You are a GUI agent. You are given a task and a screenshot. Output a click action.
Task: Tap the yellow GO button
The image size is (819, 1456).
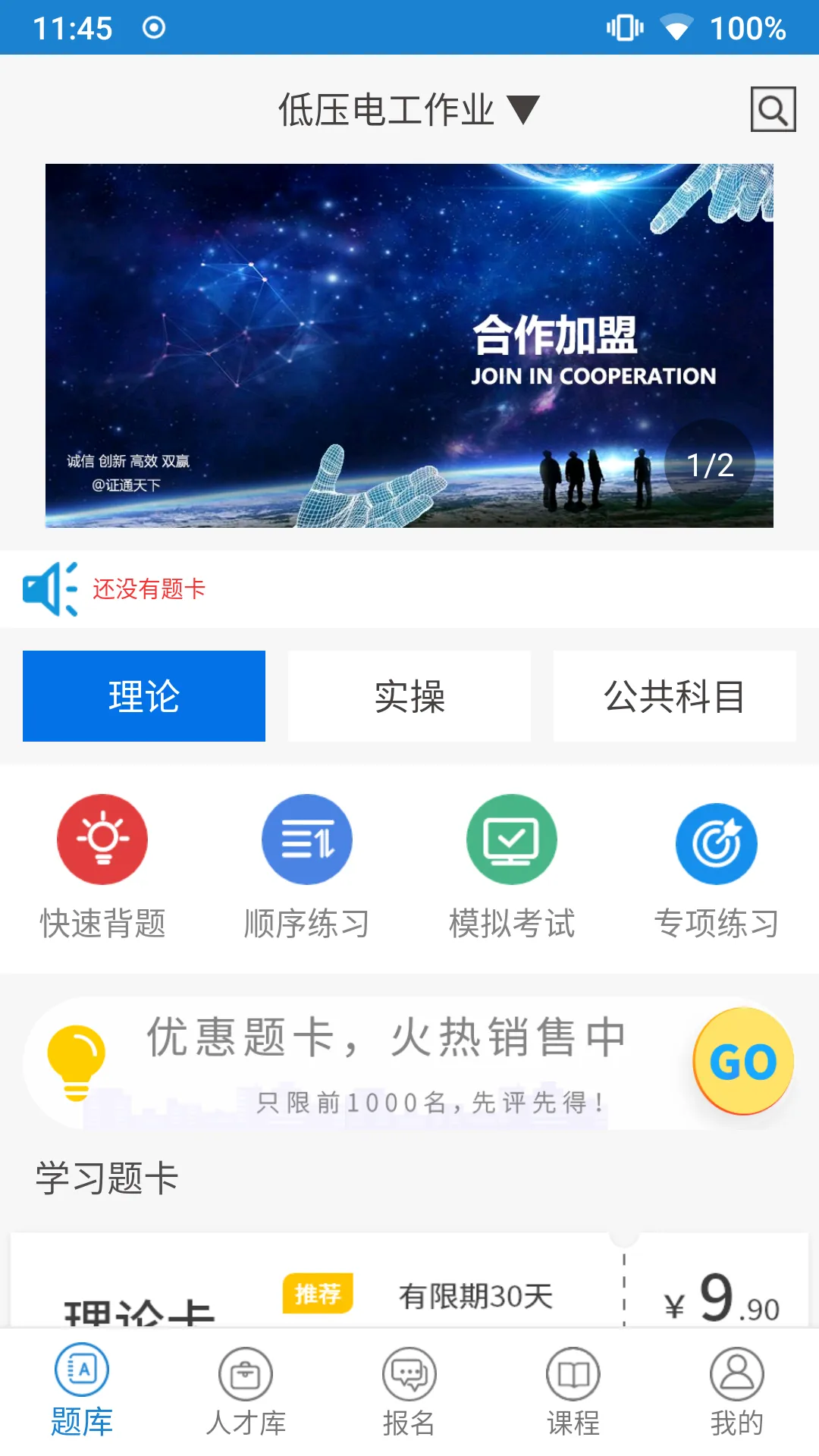[744, 1062]
